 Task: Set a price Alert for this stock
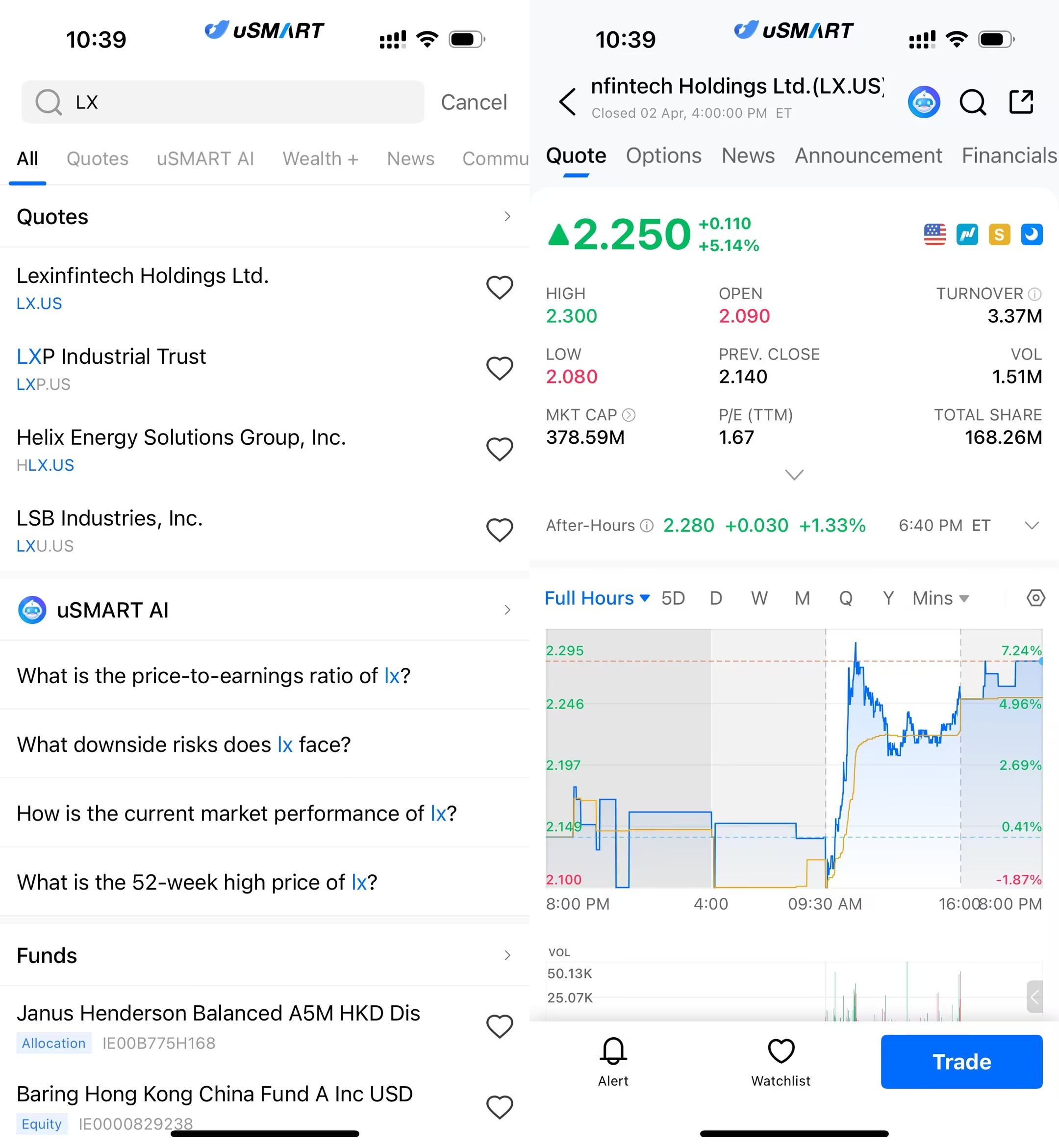(612, 1062)
